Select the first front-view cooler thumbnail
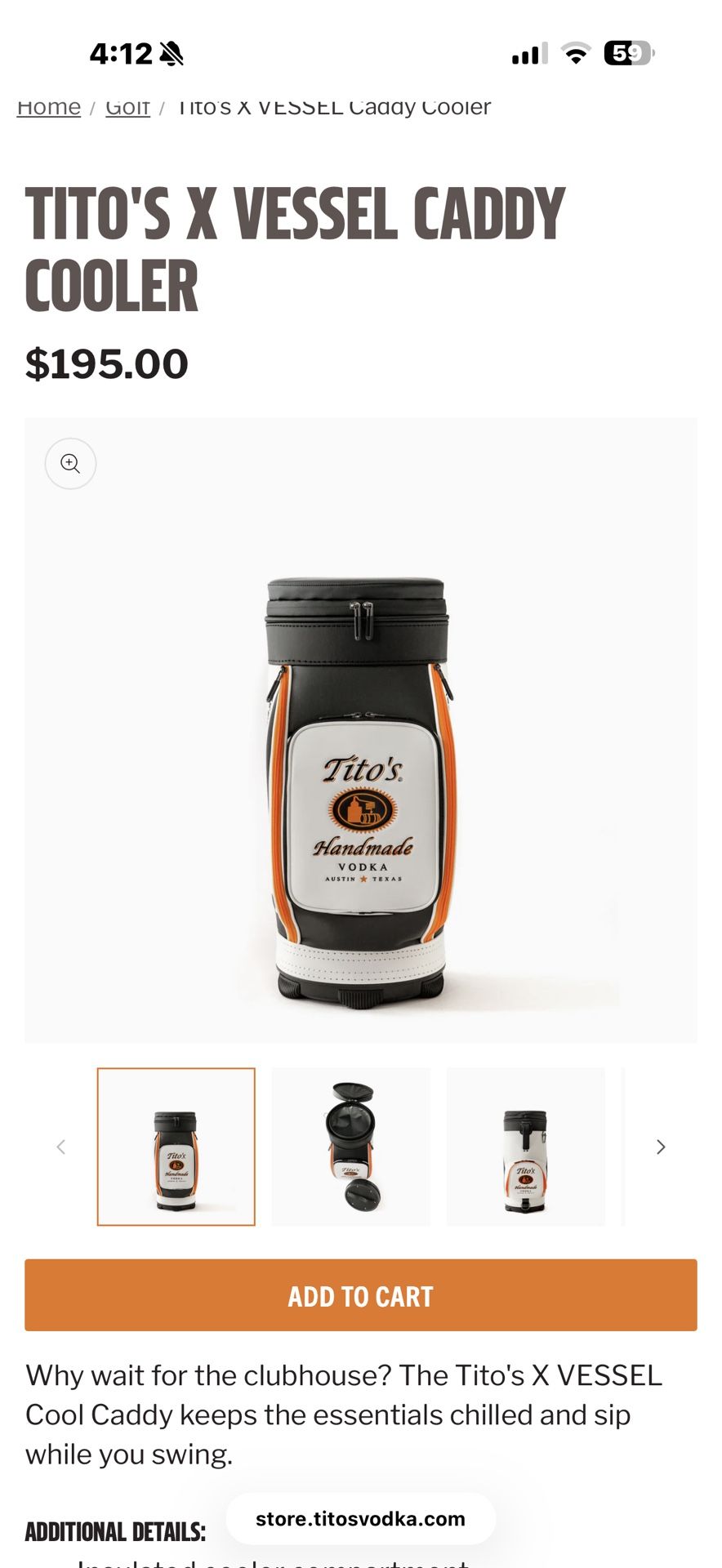Viewport: 722px width, 1568px height. tap(176, 1147)
